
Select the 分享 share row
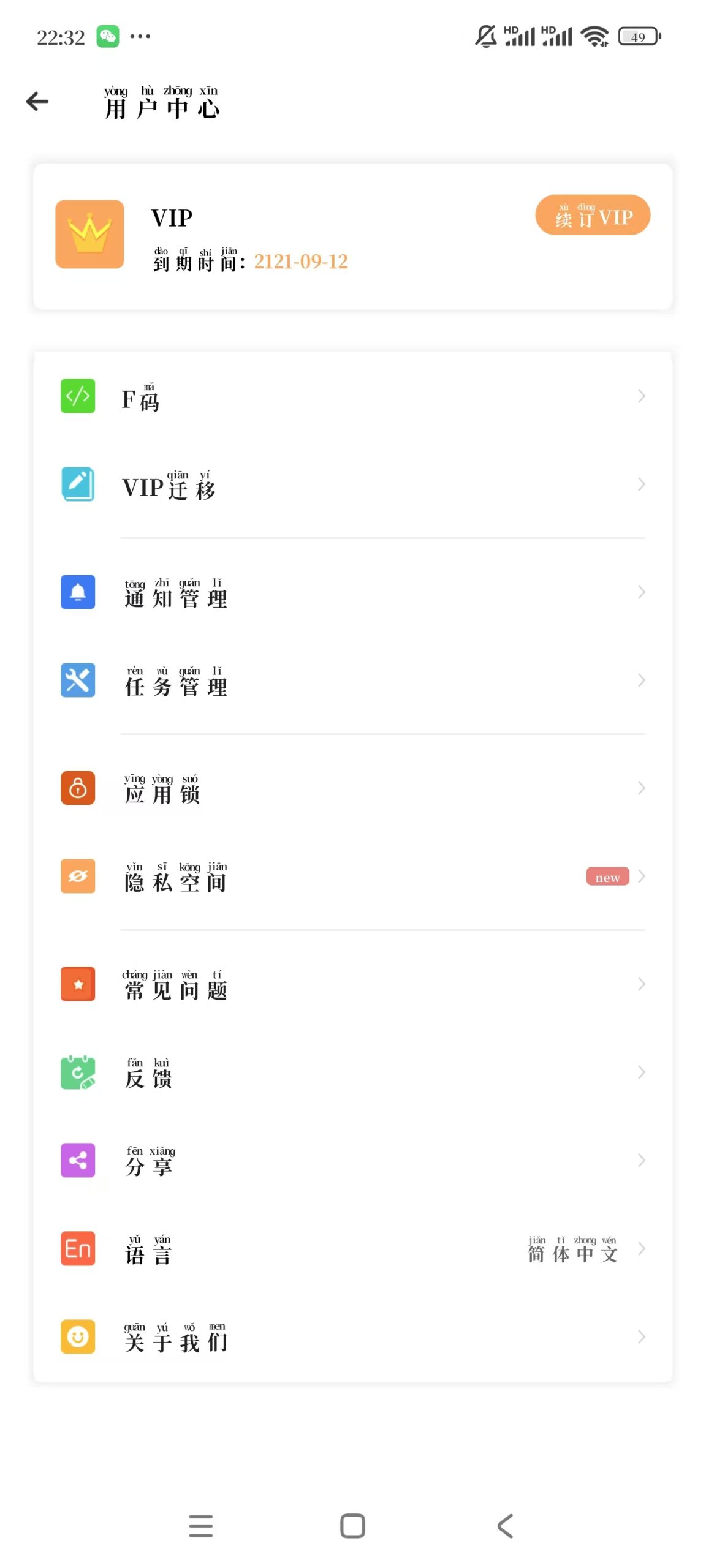[352, 1161]
